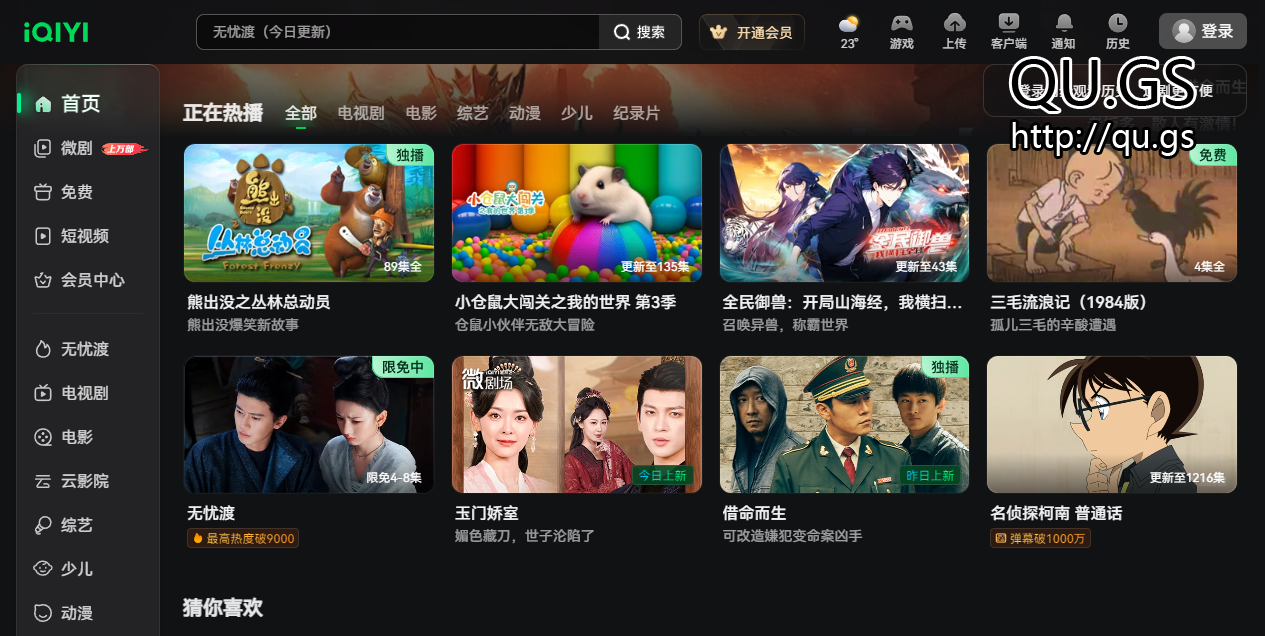1265x636 pixels.
Task: Open the 历史 watch history
Action: pyautogui.click(x=1117, y=31)
